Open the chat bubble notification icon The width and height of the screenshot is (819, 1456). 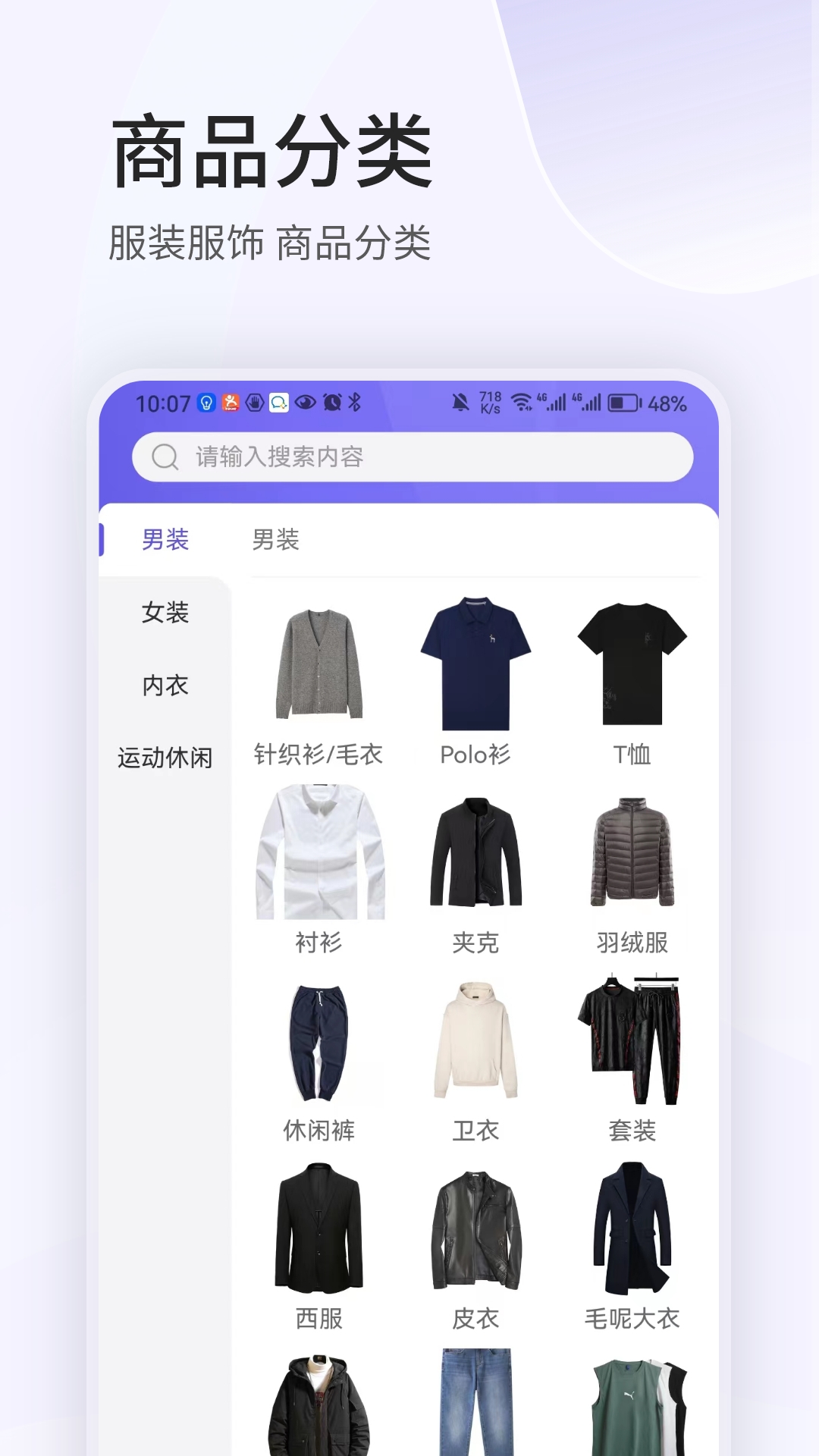click(x=279, y=403)
